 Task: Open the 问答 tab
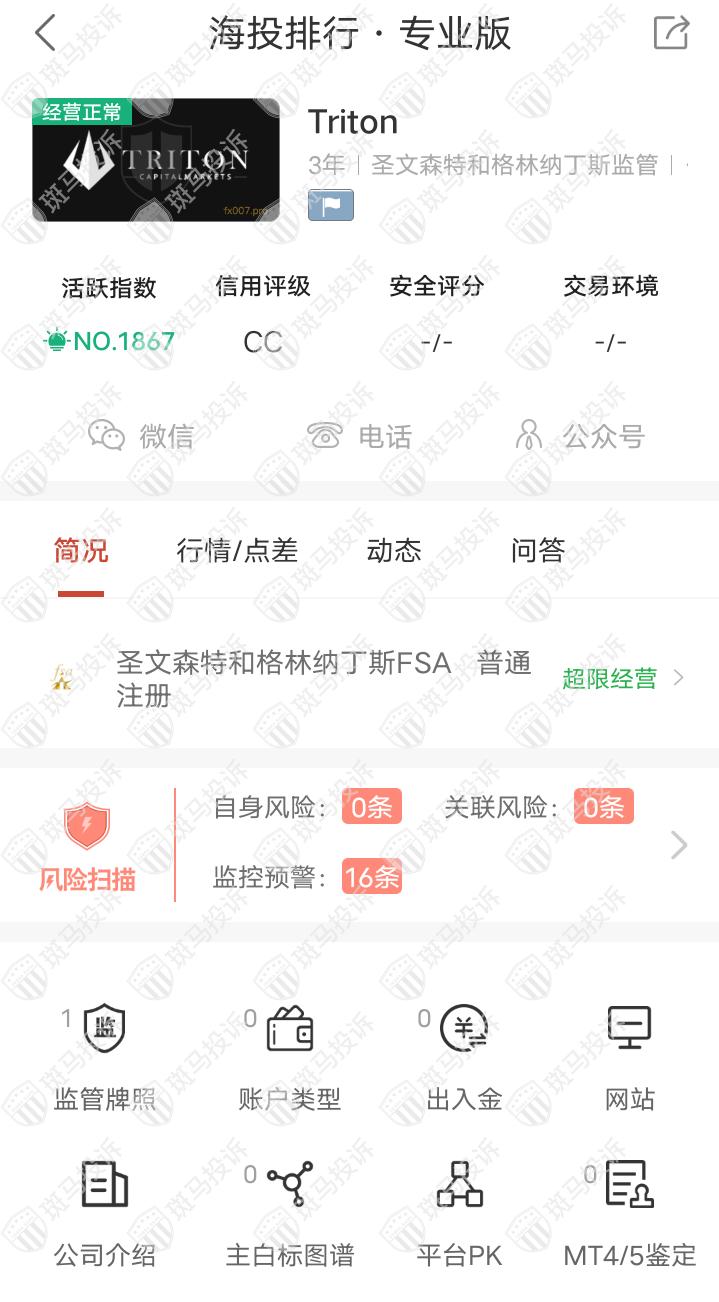(538, 551)
